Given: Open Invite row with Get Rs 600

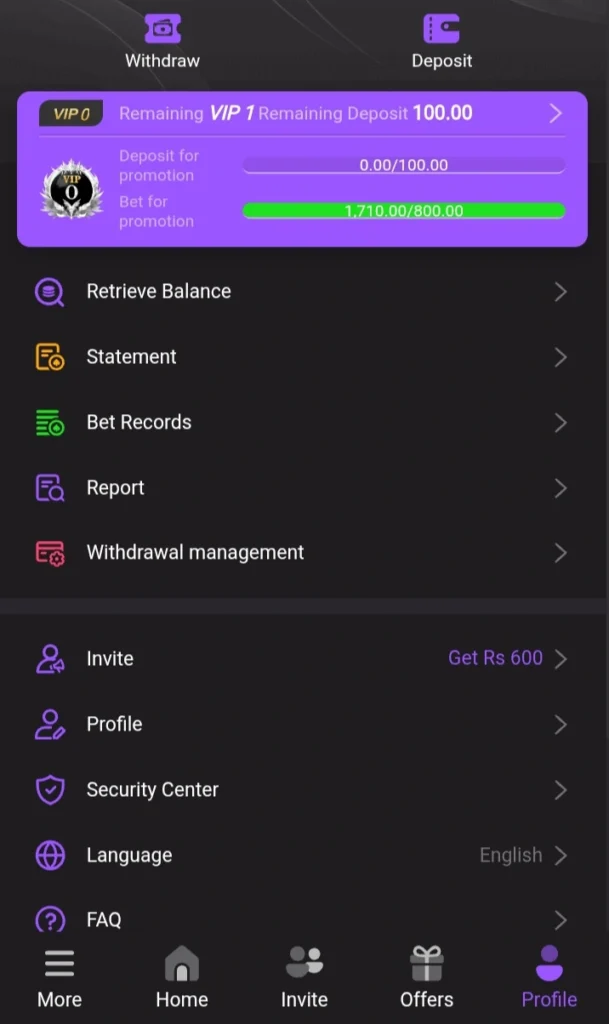Looking at the screenshot, I should coord(300,659).
